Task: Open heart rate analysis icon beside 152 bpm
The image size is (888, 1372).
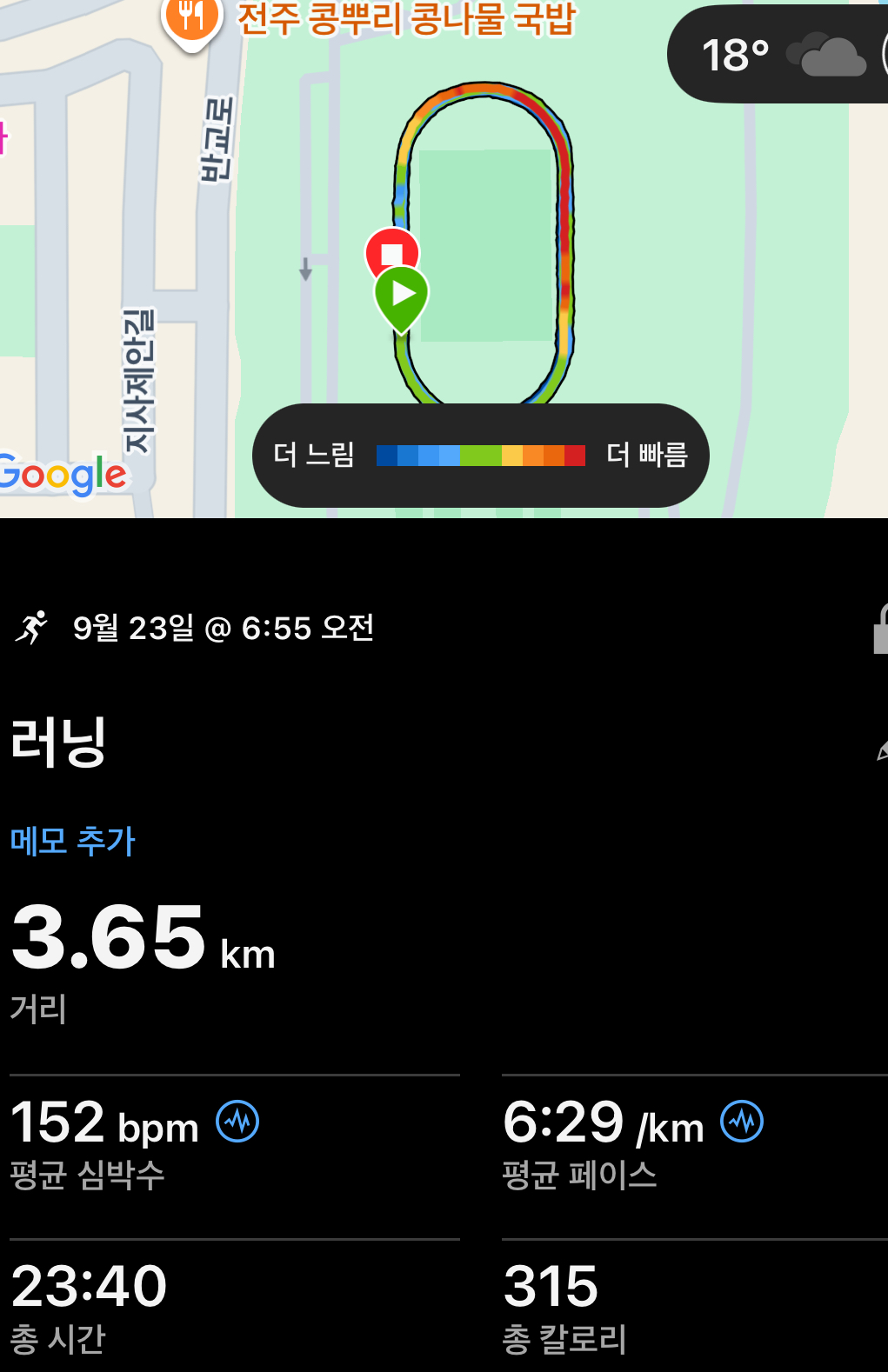Action: (x=237, y=1122)
